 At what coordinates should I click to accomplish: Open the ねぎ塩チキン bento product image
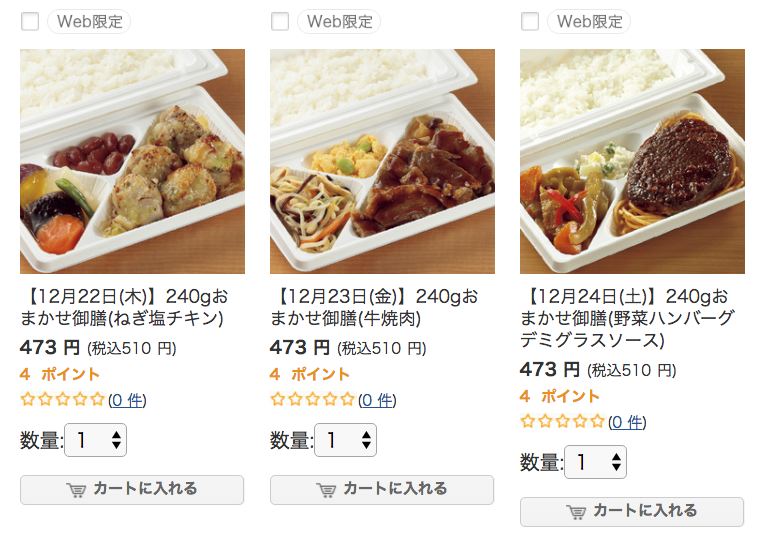point(132,161)
